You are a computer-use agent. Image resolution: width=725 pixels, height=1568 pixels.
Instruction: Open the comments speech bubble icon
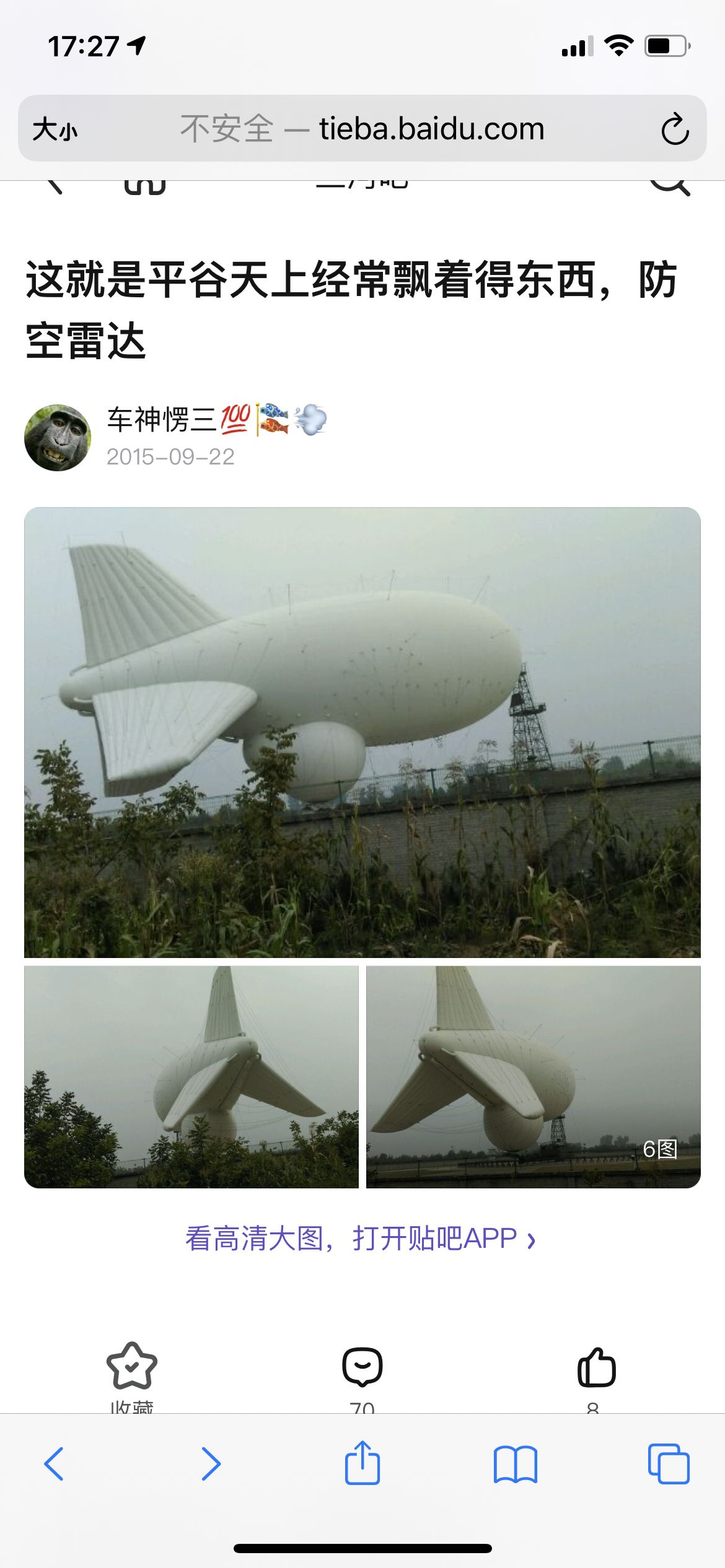tap(362, 1367)
